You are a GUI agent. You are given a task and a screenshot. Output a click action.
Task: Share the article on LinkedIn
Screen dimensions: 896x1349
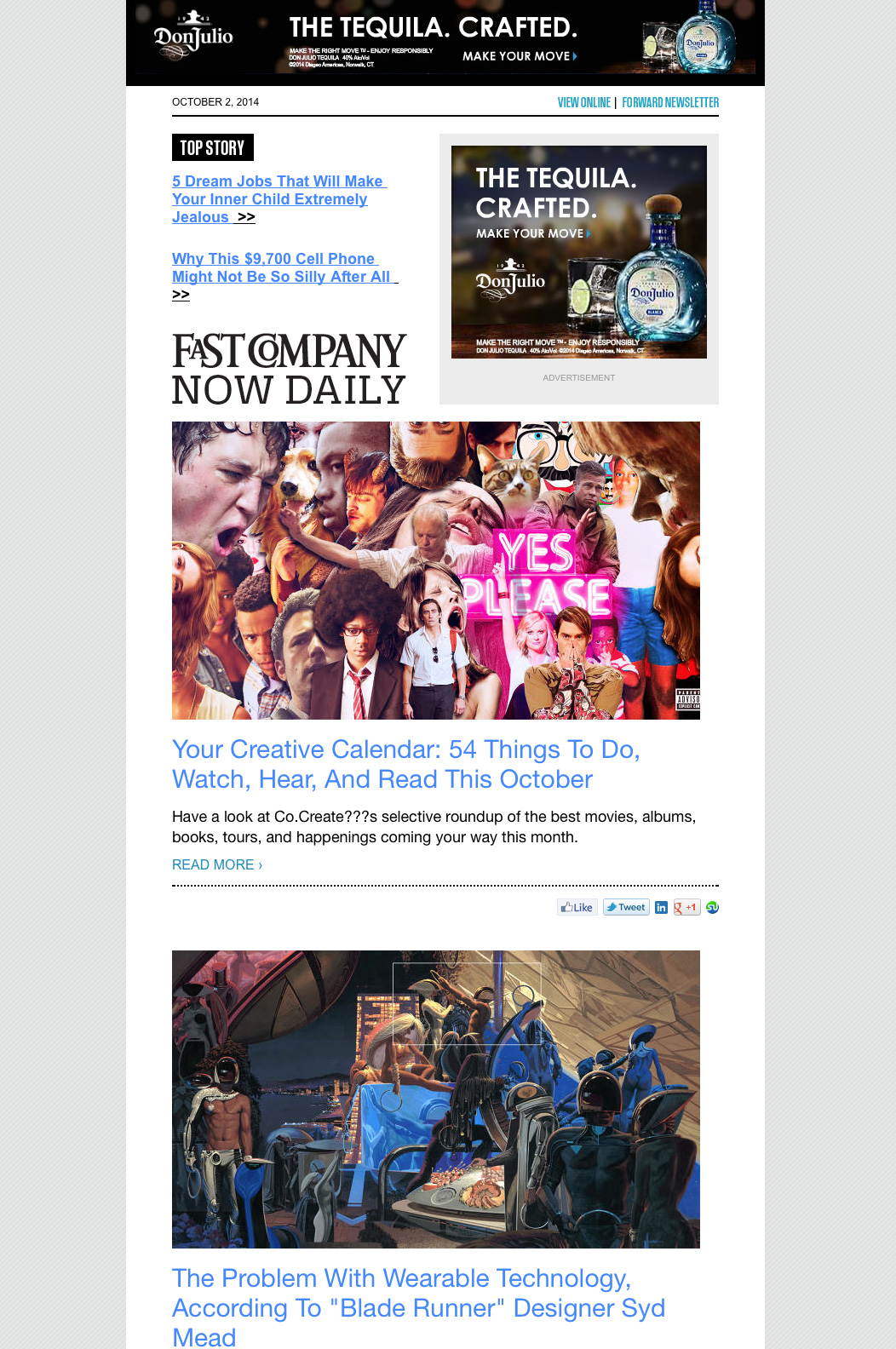[661, 907]
